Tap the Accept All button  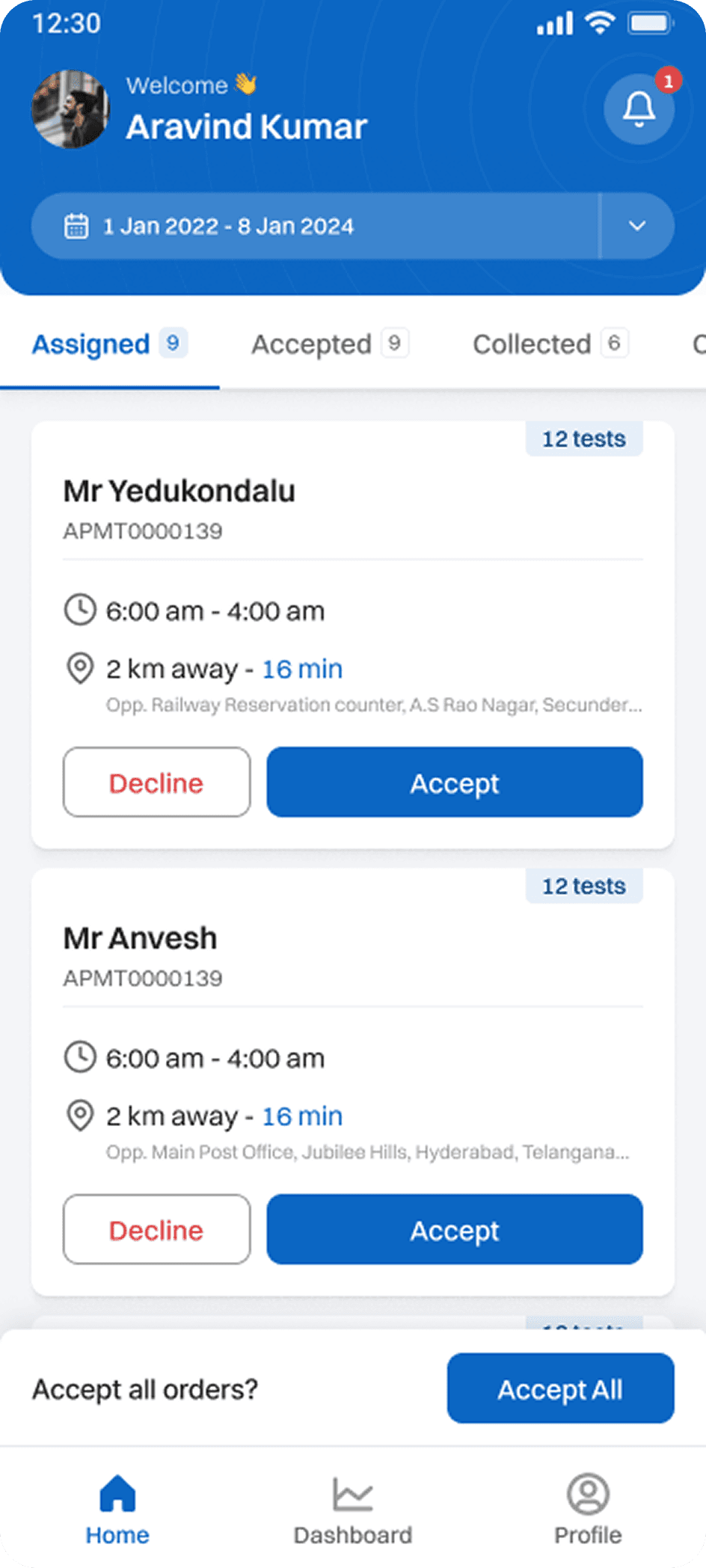[561, 1388]
